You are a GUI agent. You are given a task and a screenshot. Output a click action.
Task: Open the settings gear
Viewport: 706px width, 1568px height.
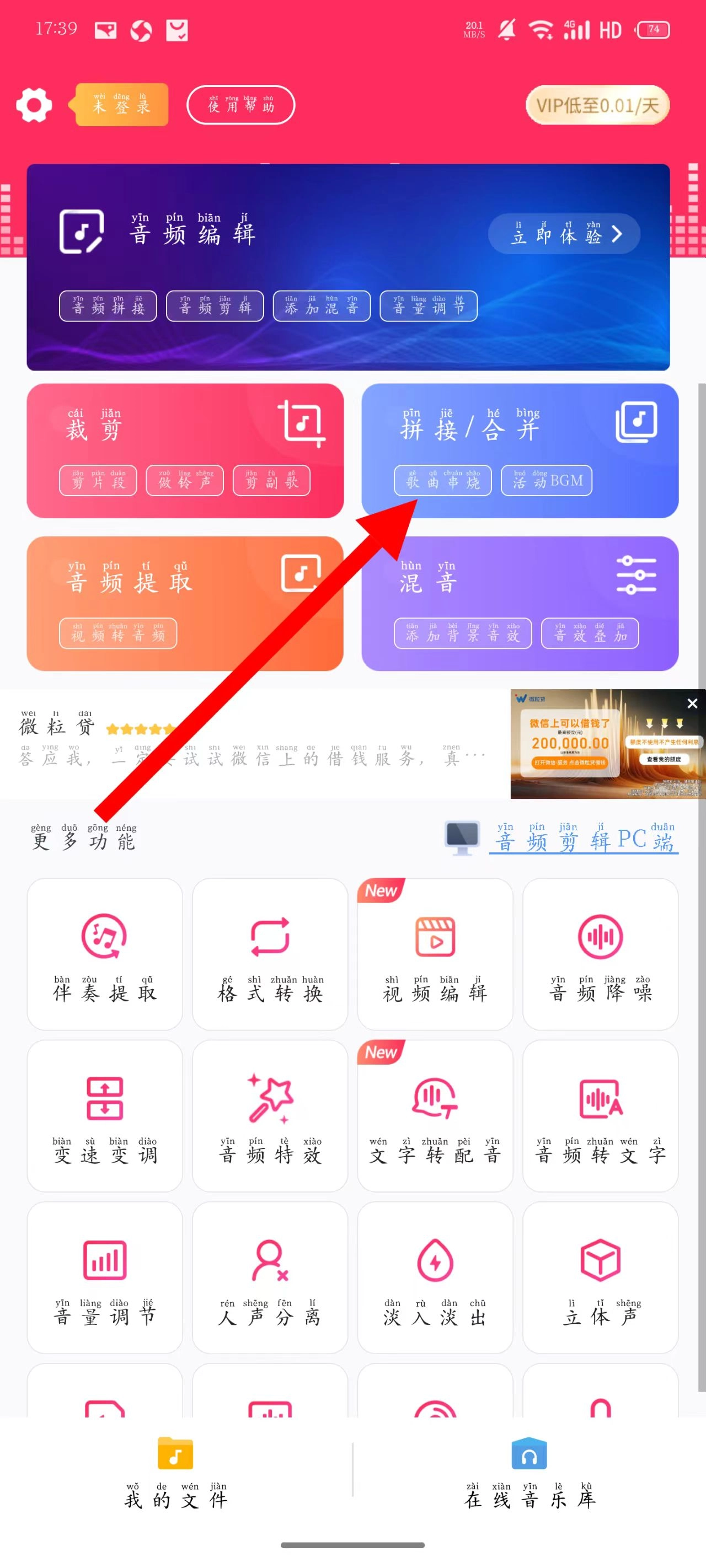pyautogui.click(x=34, y=104)
